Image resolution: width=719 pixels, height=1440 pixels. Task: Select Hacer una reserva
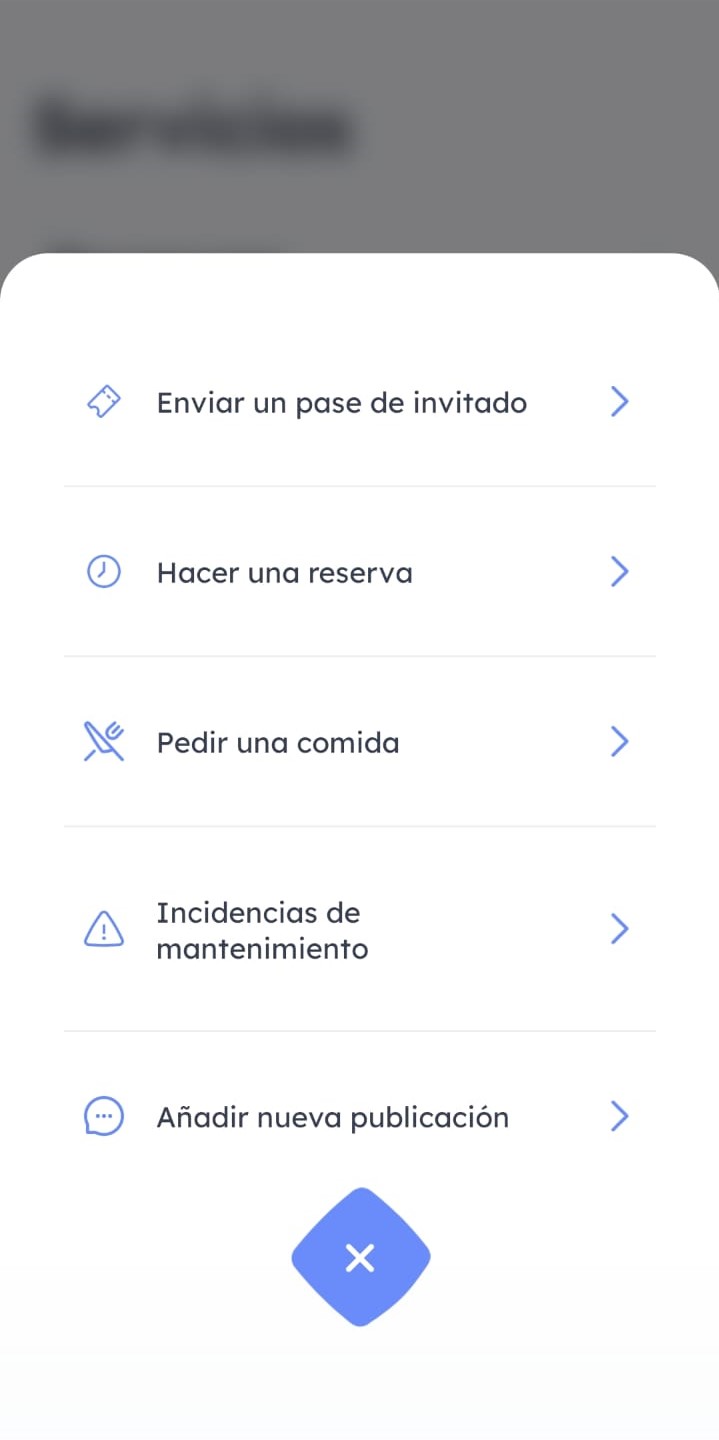coord(285,573)
